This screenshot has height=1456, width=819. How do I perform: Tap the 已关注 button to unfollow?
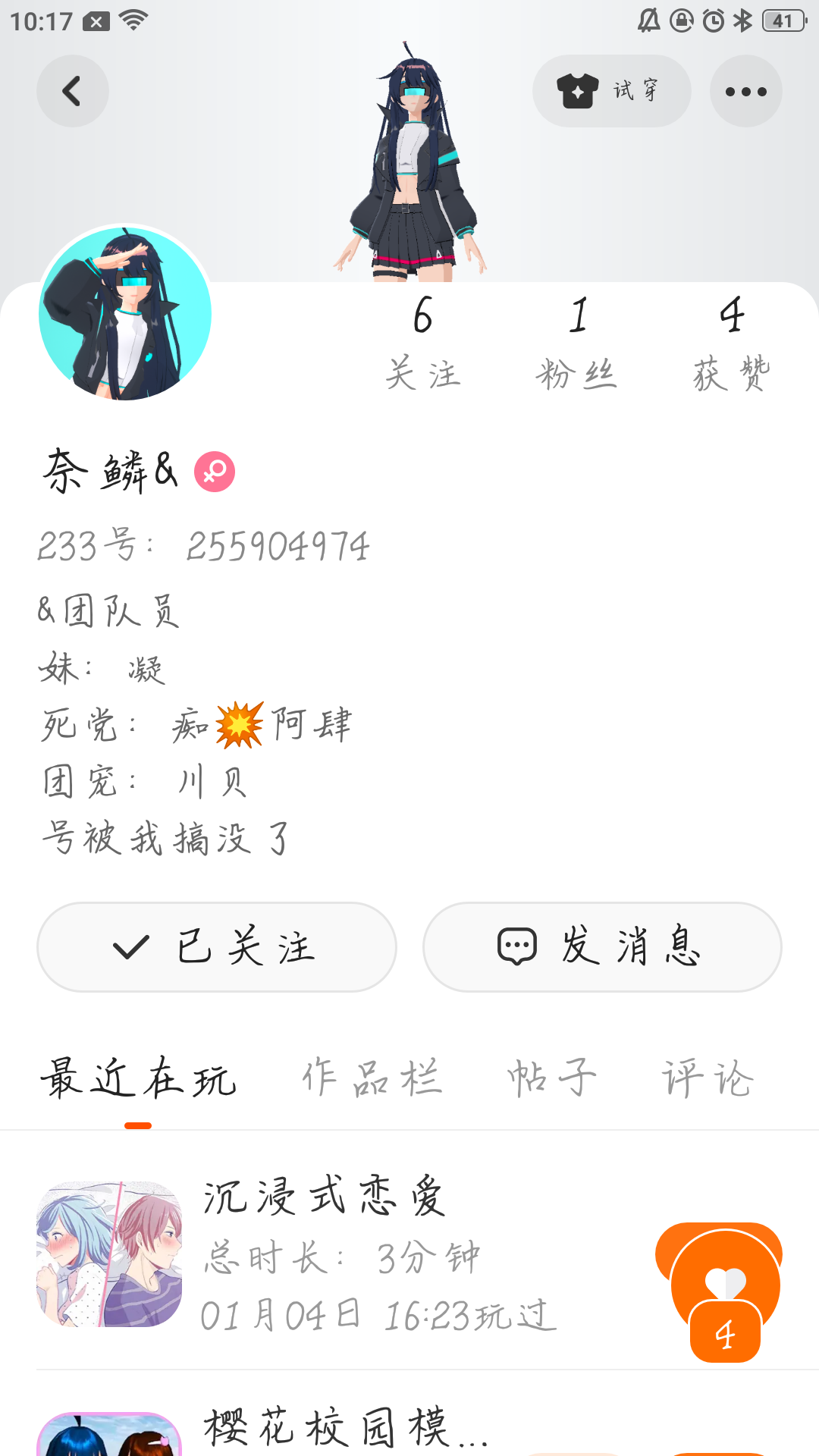pos(217,947)
